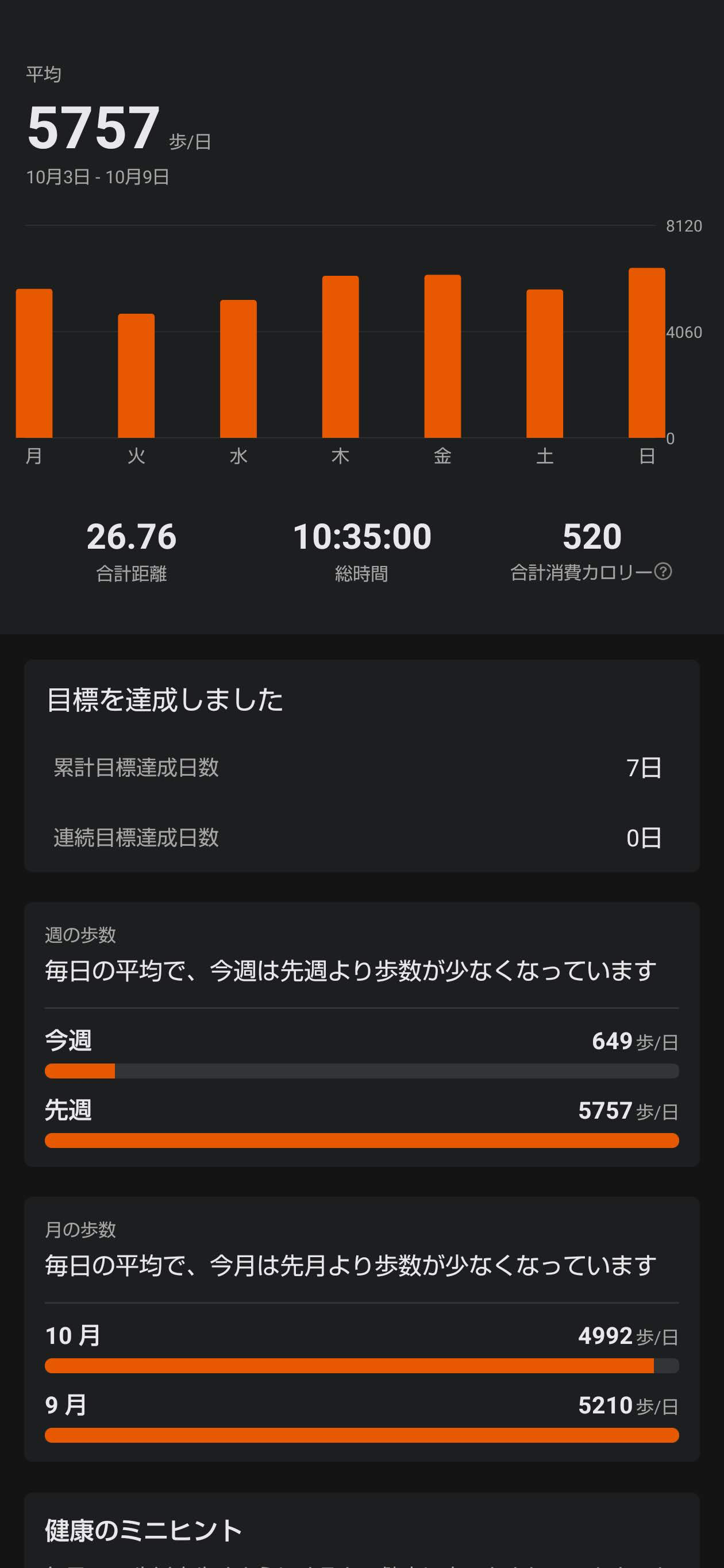Select the 月 bar in the chart
This screenshot has height=1568, width=724.
point(34,363)
